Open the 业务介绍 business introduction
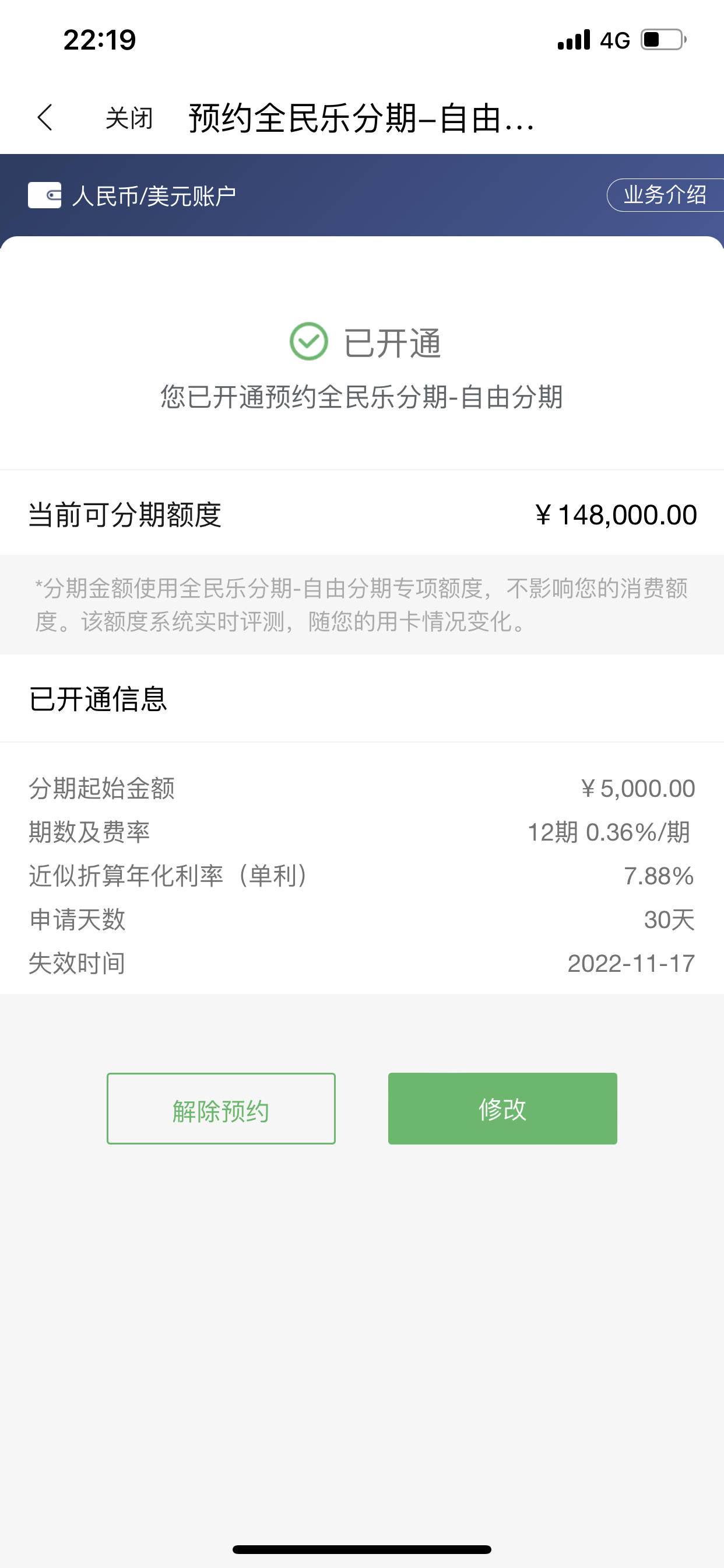Image resolution: width=724 pixels, height=1568 pixels. pos(665,195)
